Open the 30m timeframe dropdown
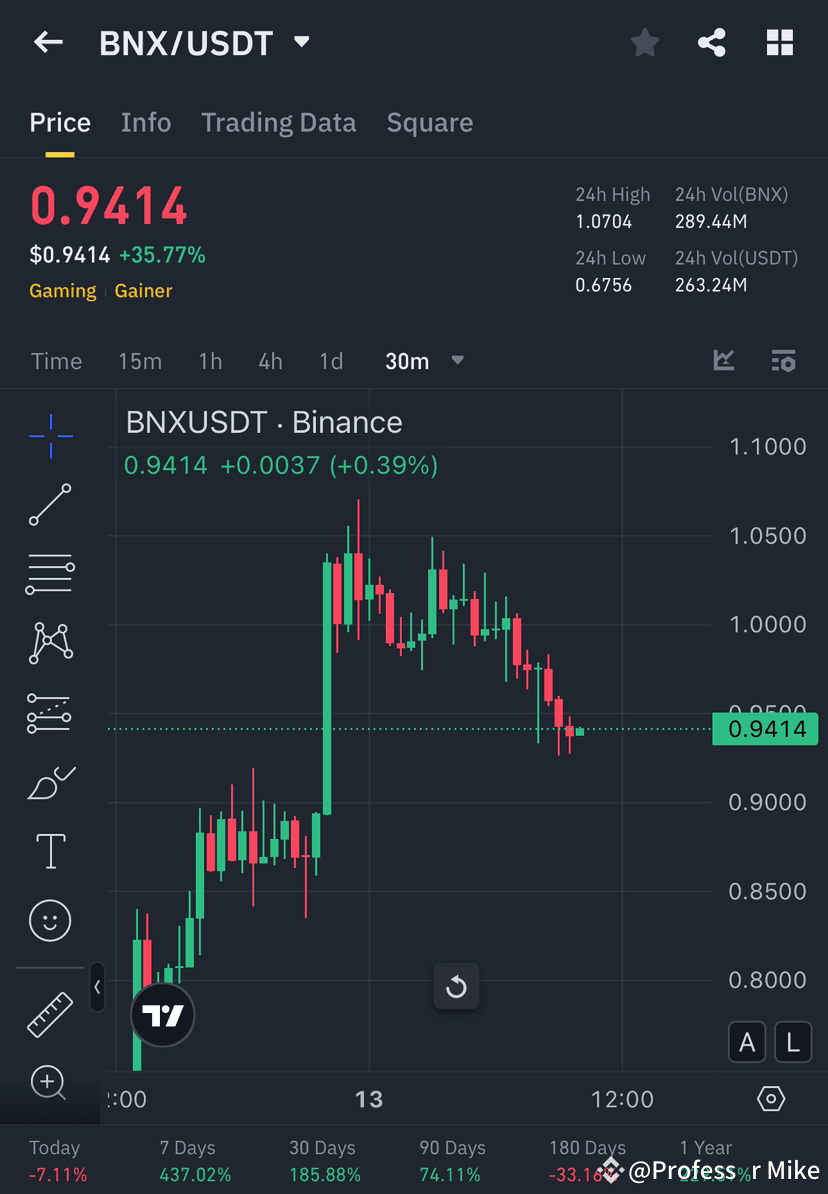Screen dimensions: 828x1194 [425, 361]
